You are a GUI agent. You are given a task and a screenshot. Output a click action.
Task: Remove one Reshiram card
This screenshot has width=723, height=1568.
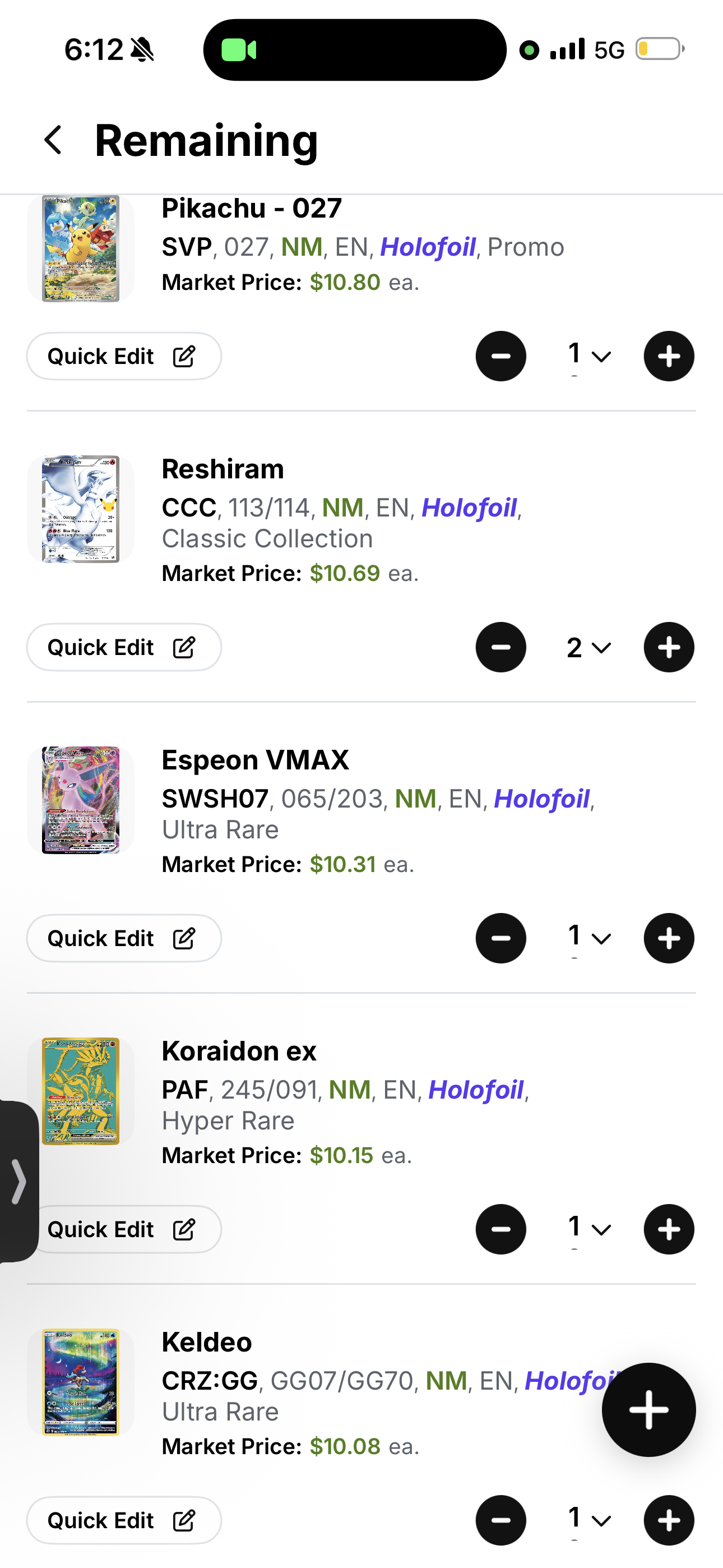click(501, 647)
